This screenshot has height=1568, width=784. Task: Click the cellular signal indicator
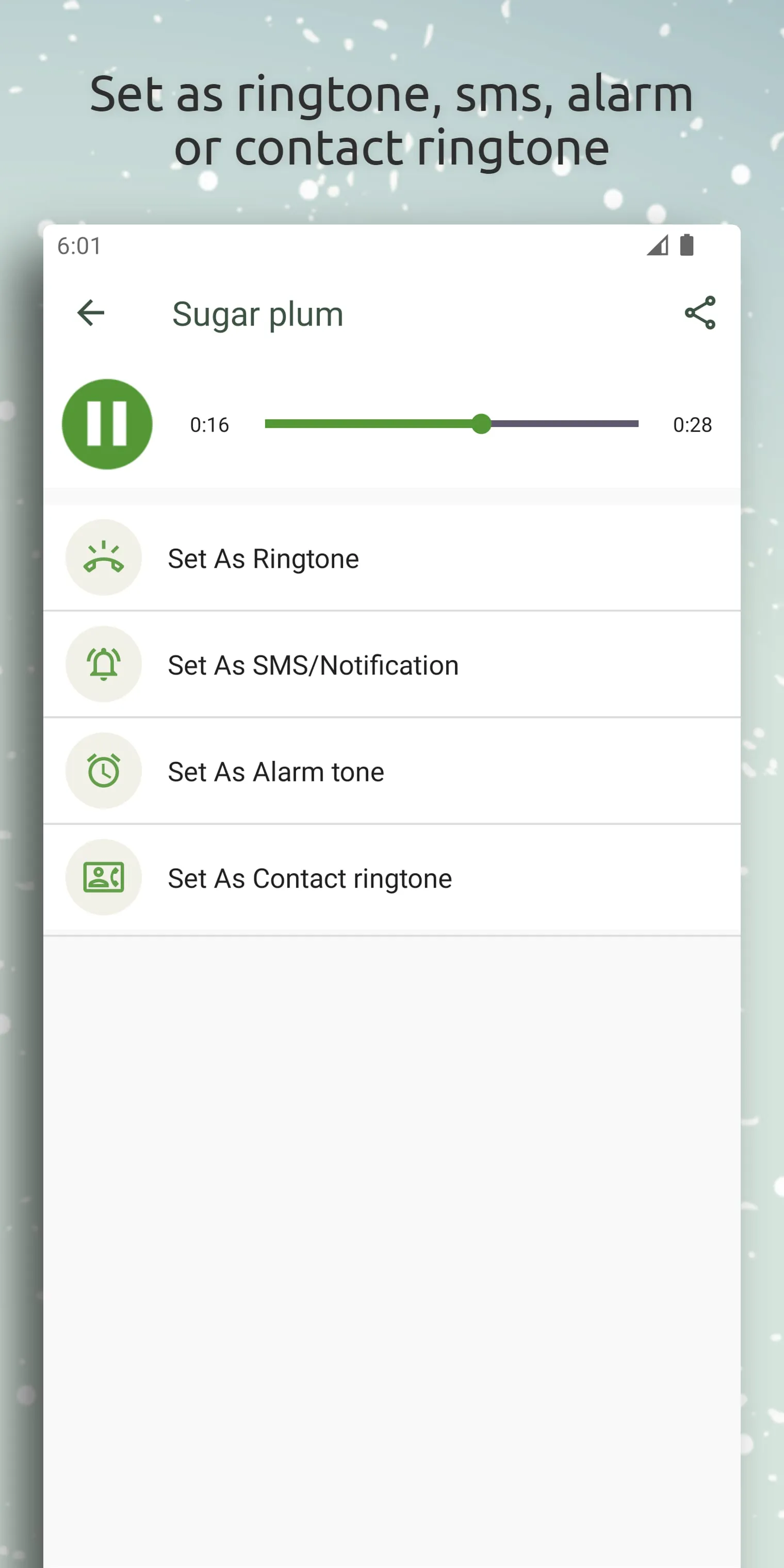tap(658, 246)
